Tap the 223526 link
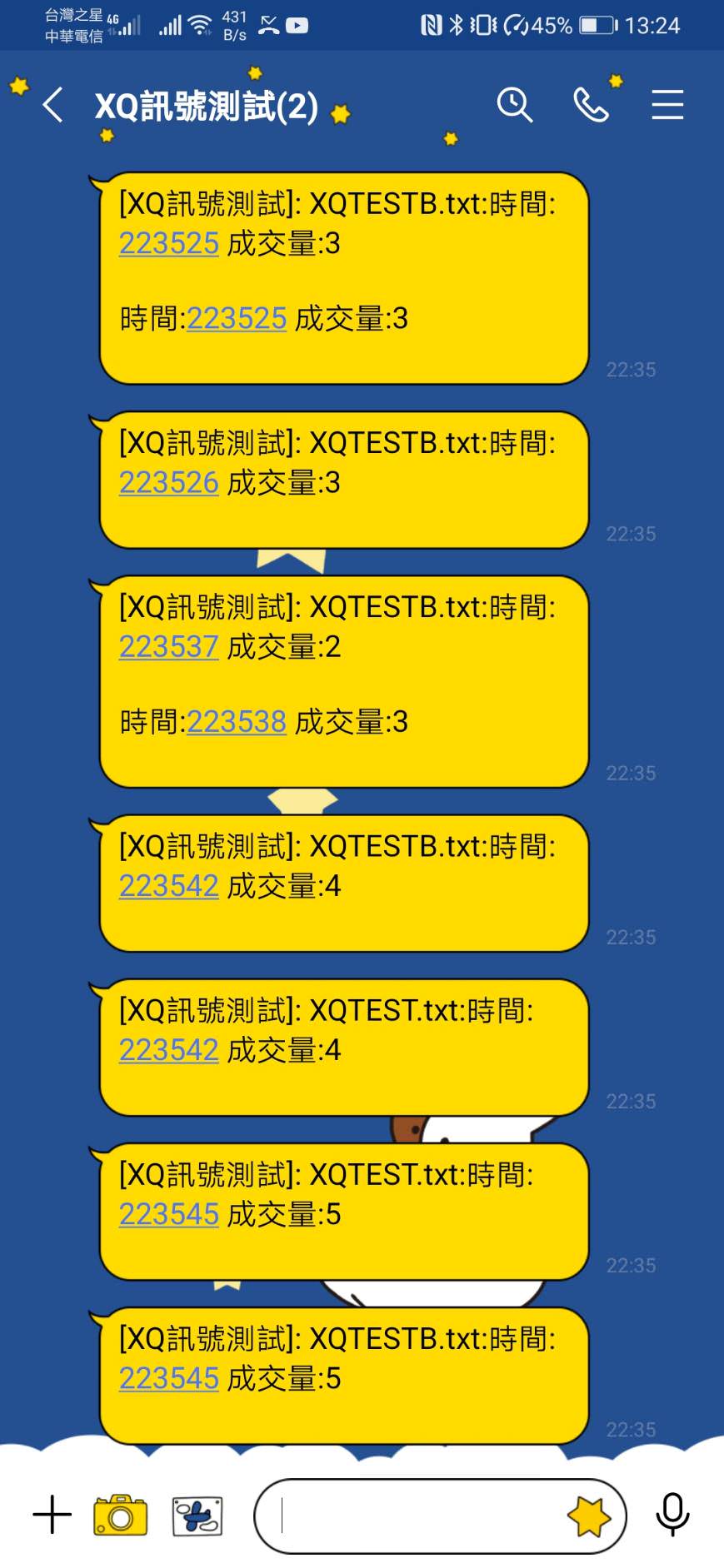The width and height of the screenshot is (724, 1568). coord(169,483)
